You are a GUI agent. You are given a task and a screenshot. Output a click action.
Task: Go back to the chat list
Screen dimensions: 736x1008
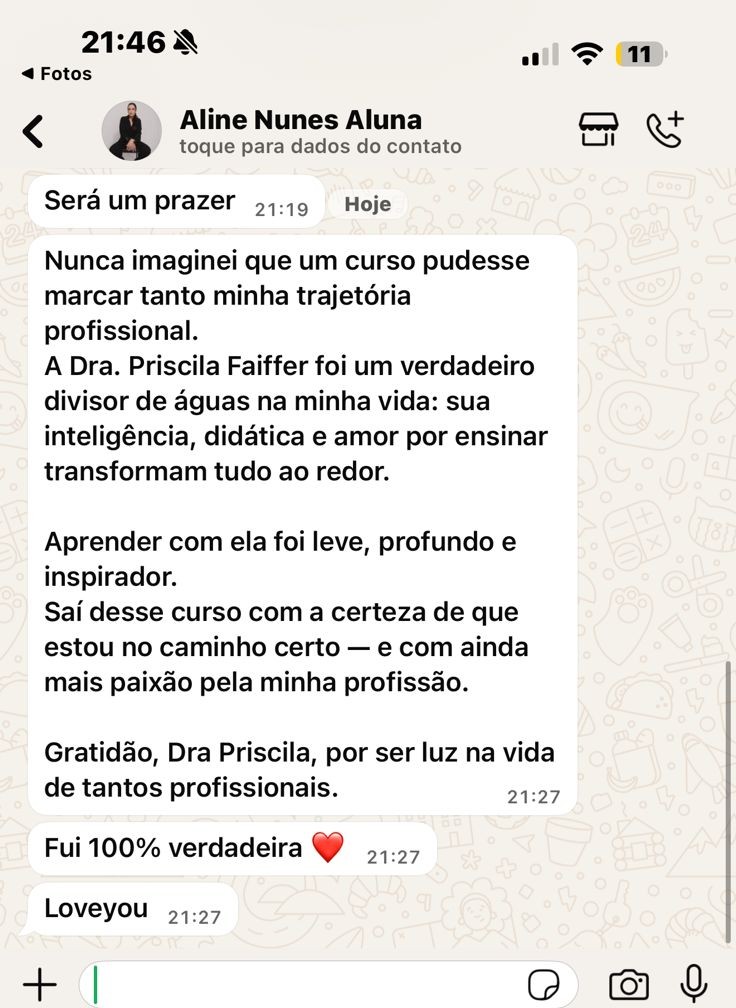(33, 131)
